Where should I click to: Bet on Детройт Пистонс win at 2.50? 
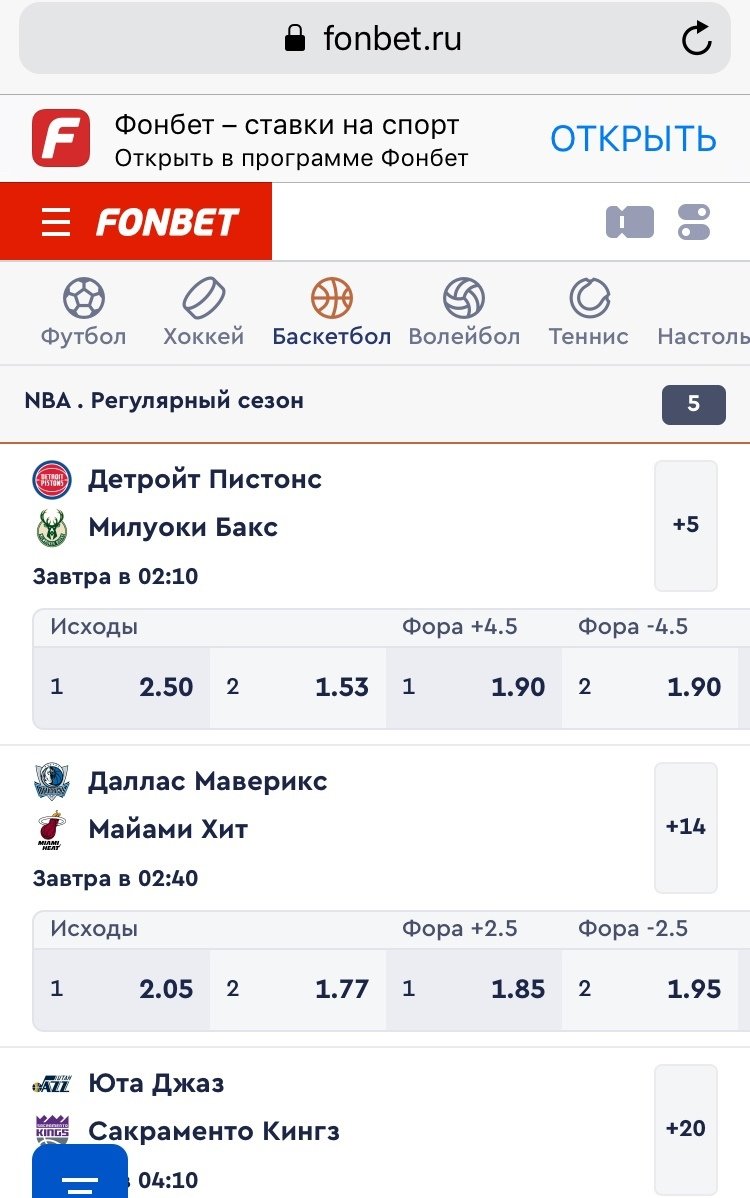coord(122,687)
